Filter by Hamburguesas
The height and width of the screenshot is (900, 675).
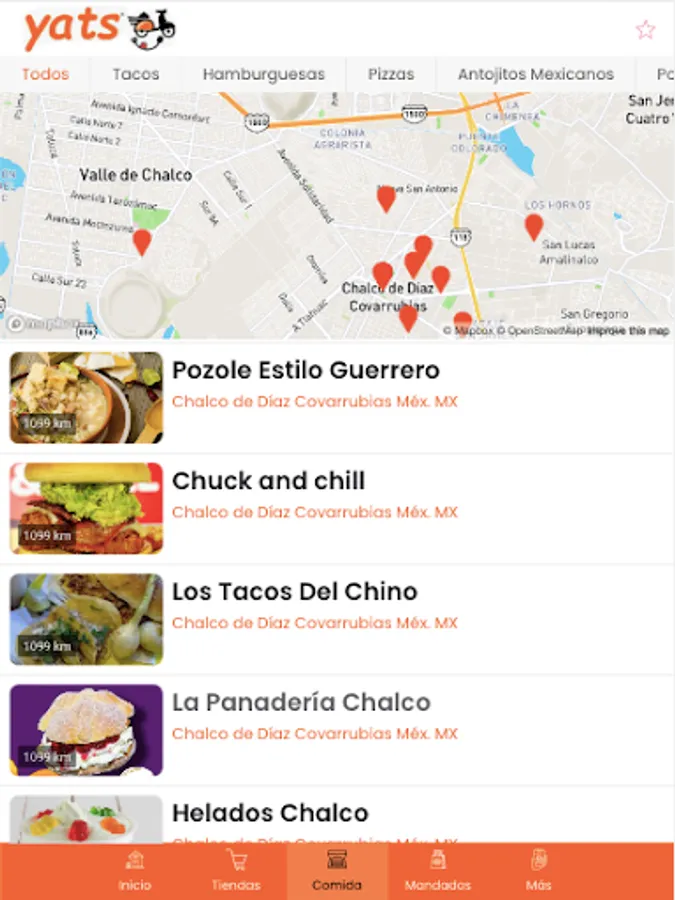click(x=264, y=74)
